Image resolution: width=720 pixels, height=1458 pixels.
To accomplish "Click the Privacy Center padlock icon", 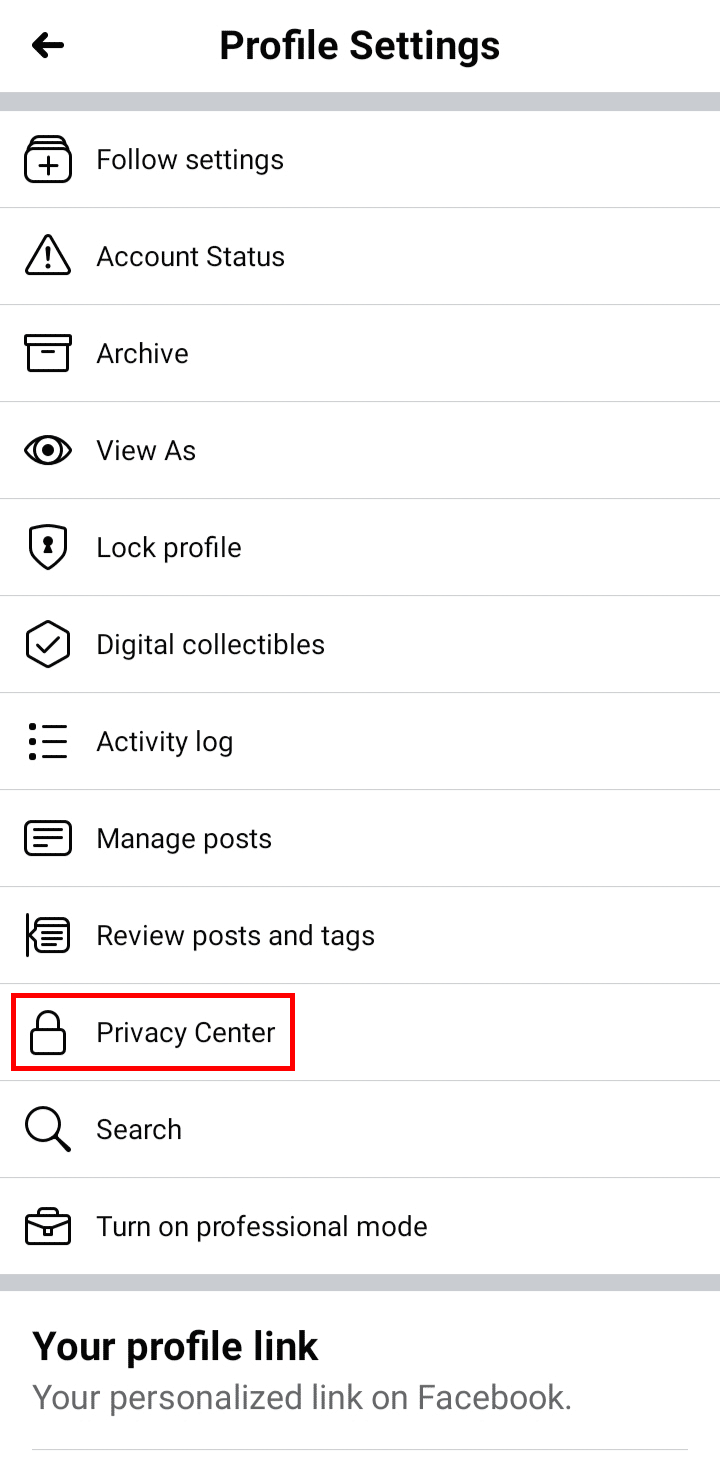I will click(47, 1032).
